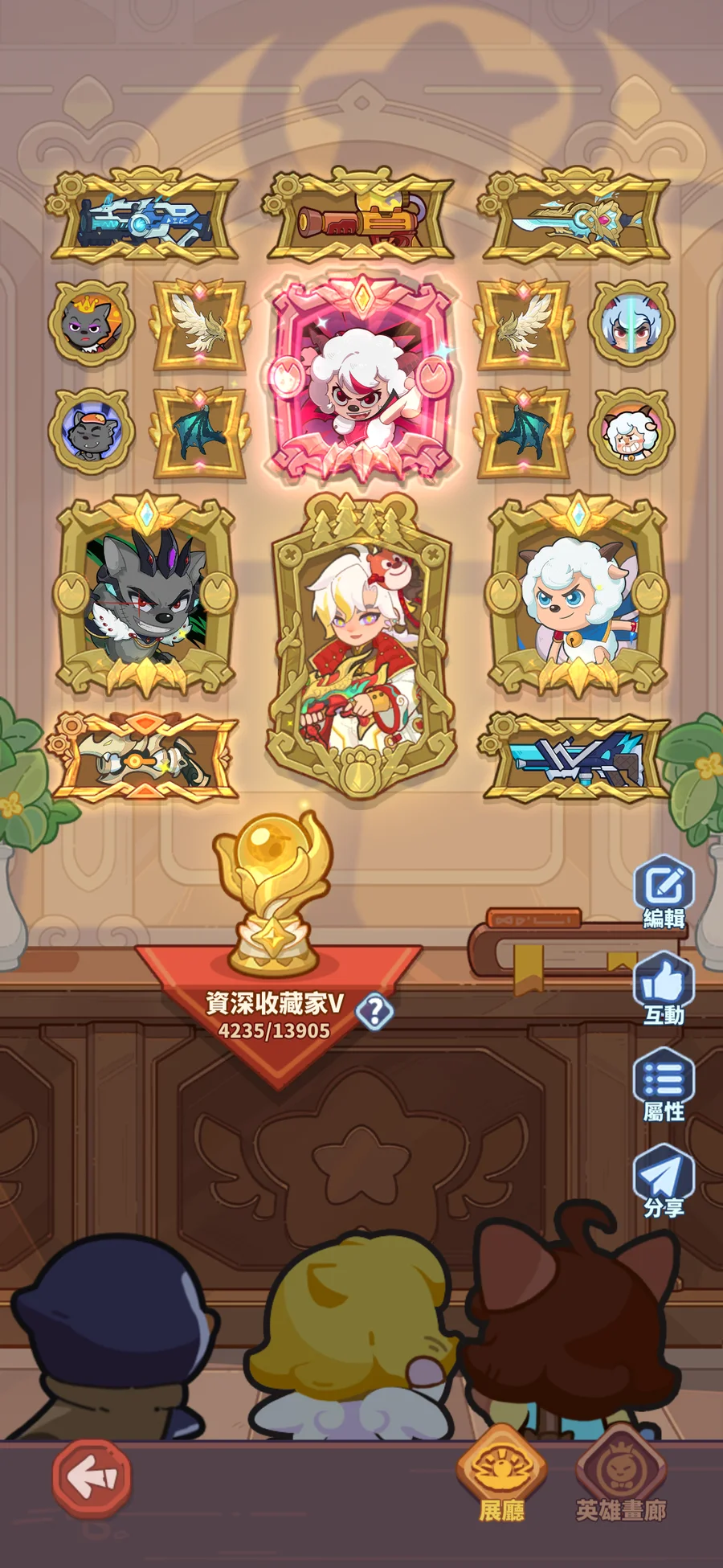Select the white-orange blaster weapon frame
The height and width of the screenshot is (1568, 723).
pyautogui.click(x=145, y=757)
